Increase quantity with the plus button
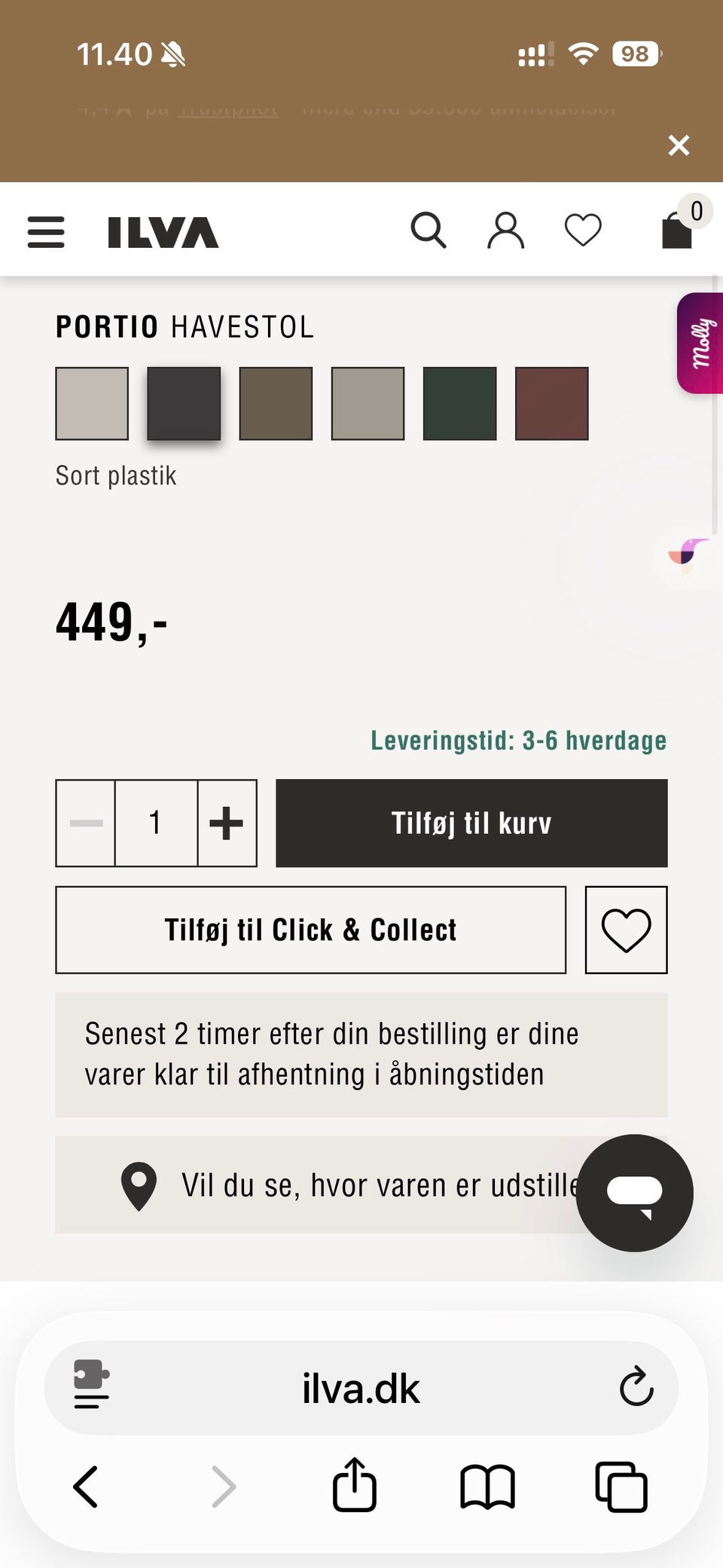Image resolution: width=723 pixels, height=1568 pixels. pyautogui.click(x=226, y=823)
